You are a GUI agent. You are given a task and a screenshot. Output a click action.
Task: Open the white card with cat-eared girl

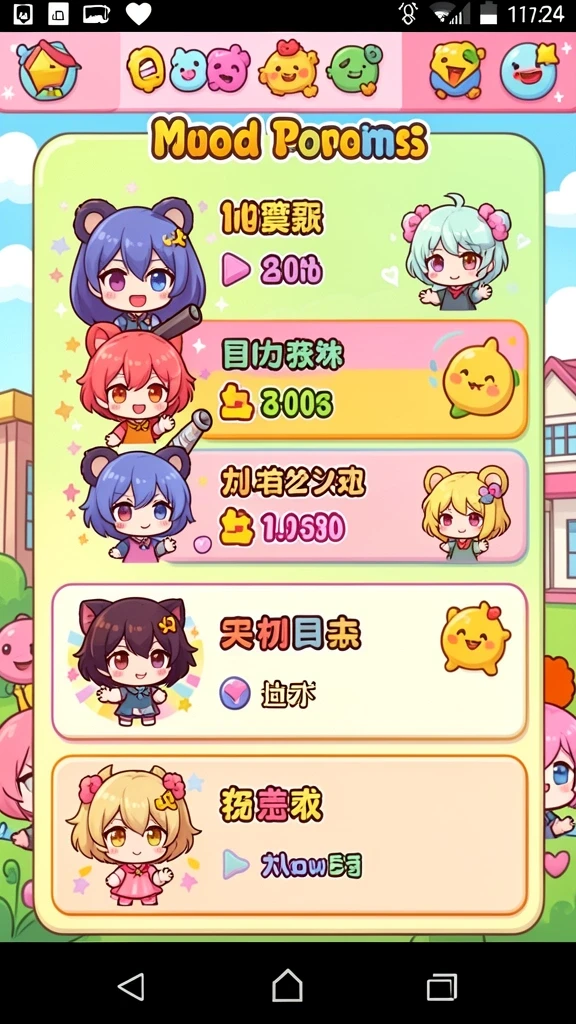(289, 662)
